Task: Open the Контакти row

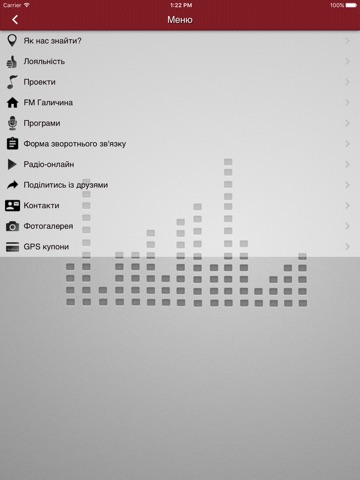Action: [x=180, y=206]
